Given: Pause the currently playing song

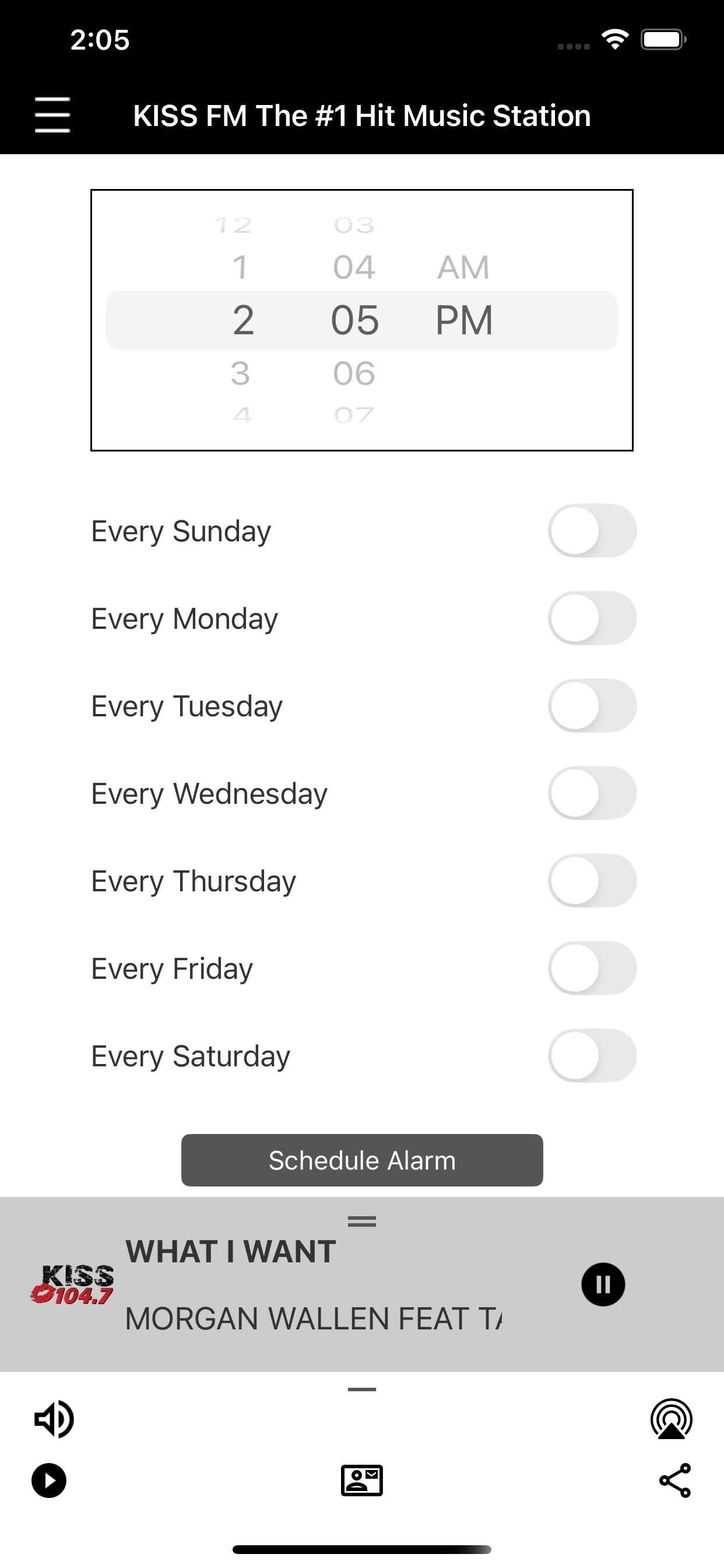Looking at the screenshot, I should click(x=603, y=1284).
